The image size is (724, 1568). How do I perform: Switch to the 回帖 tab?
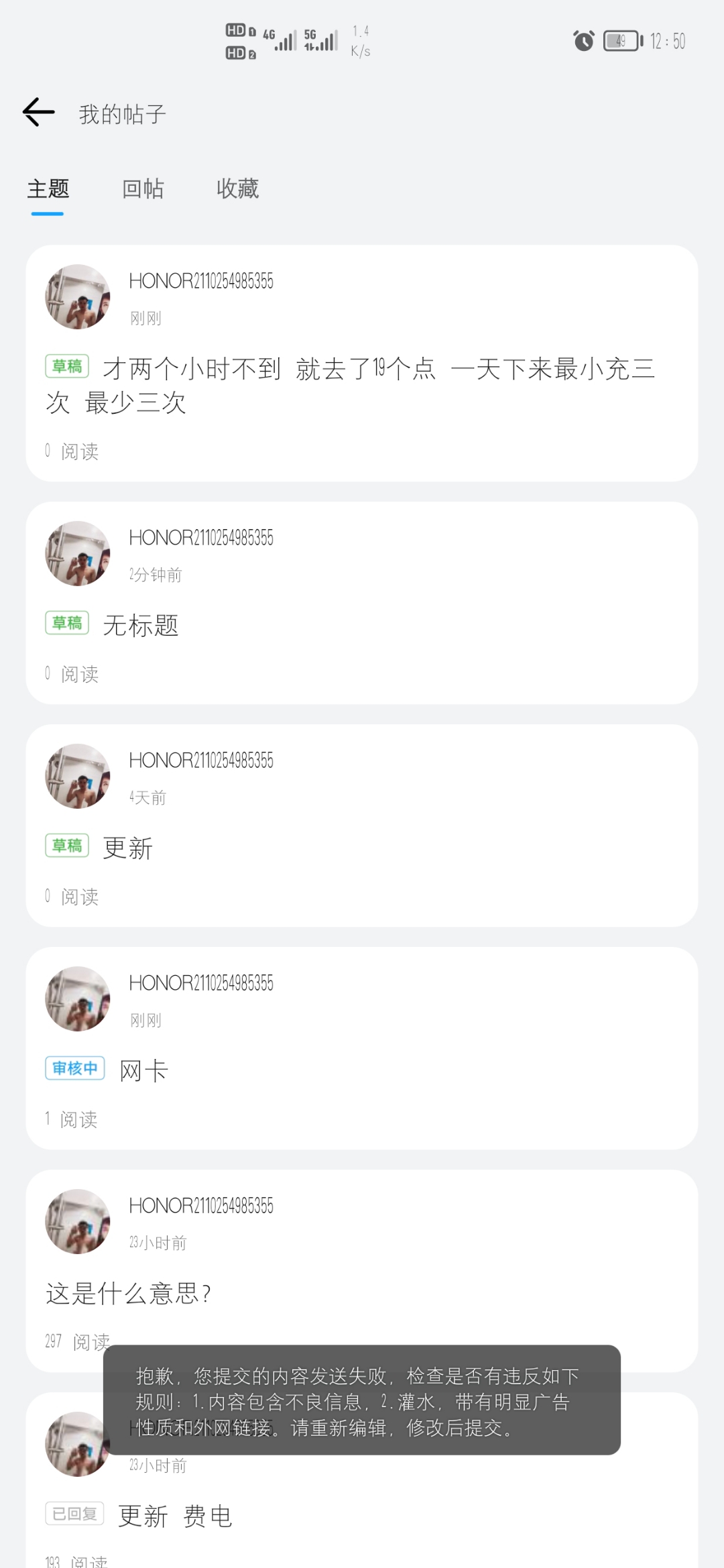pos(143,189)
